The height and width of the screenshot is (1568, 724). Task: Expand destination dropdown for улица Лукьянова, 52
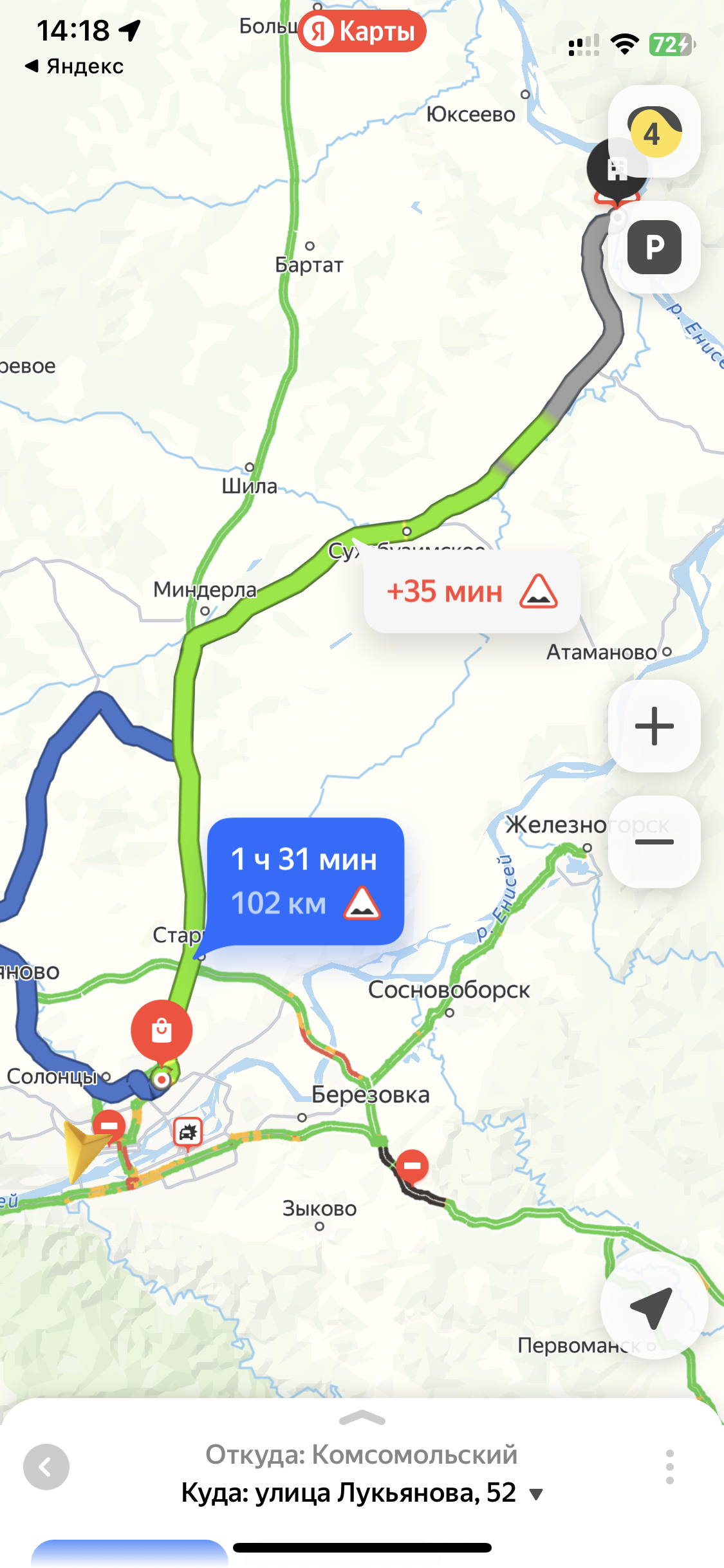tap(536, 1494)
